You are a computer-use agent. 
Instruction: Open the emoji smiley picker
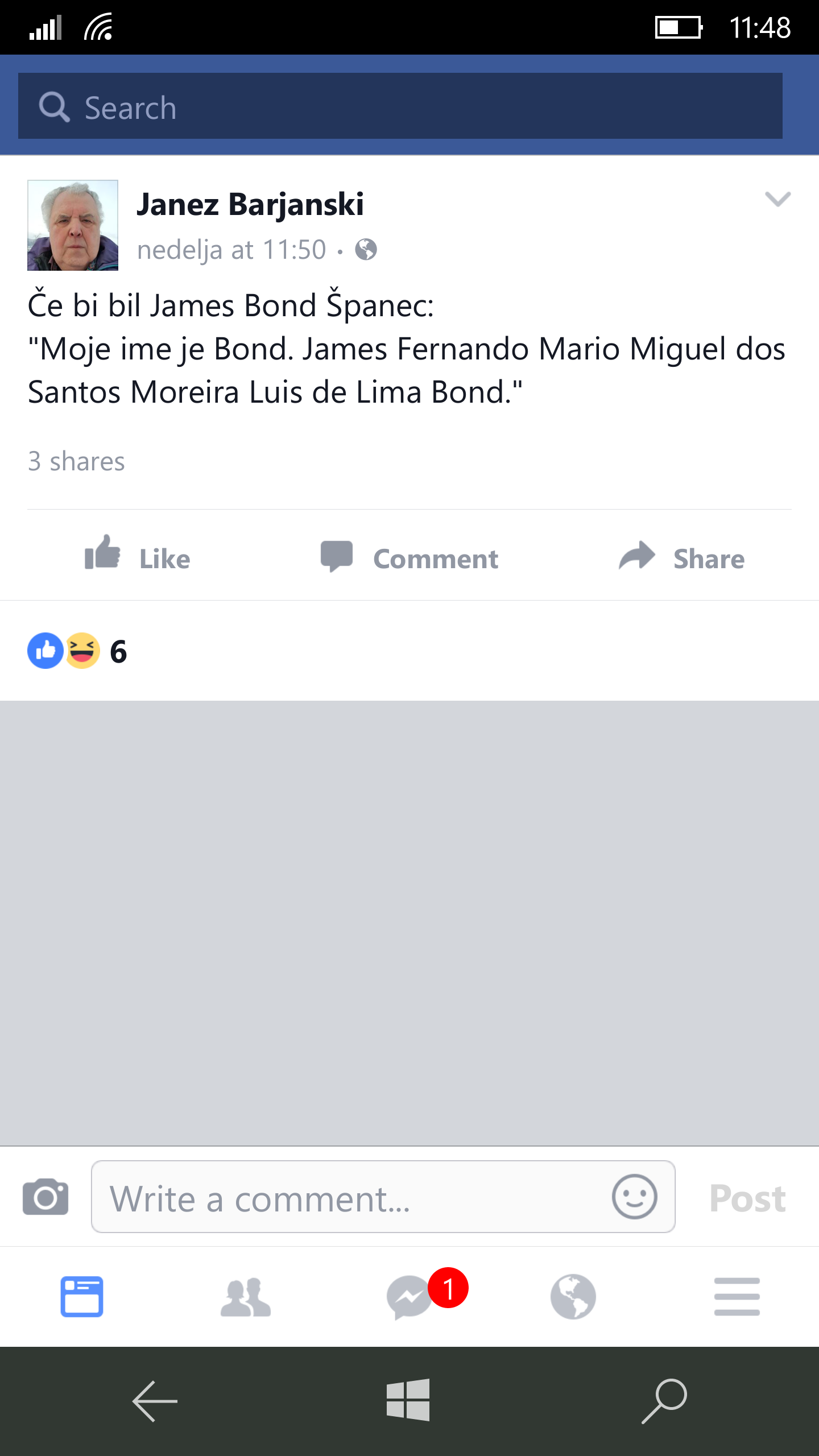click(634, 1197)
